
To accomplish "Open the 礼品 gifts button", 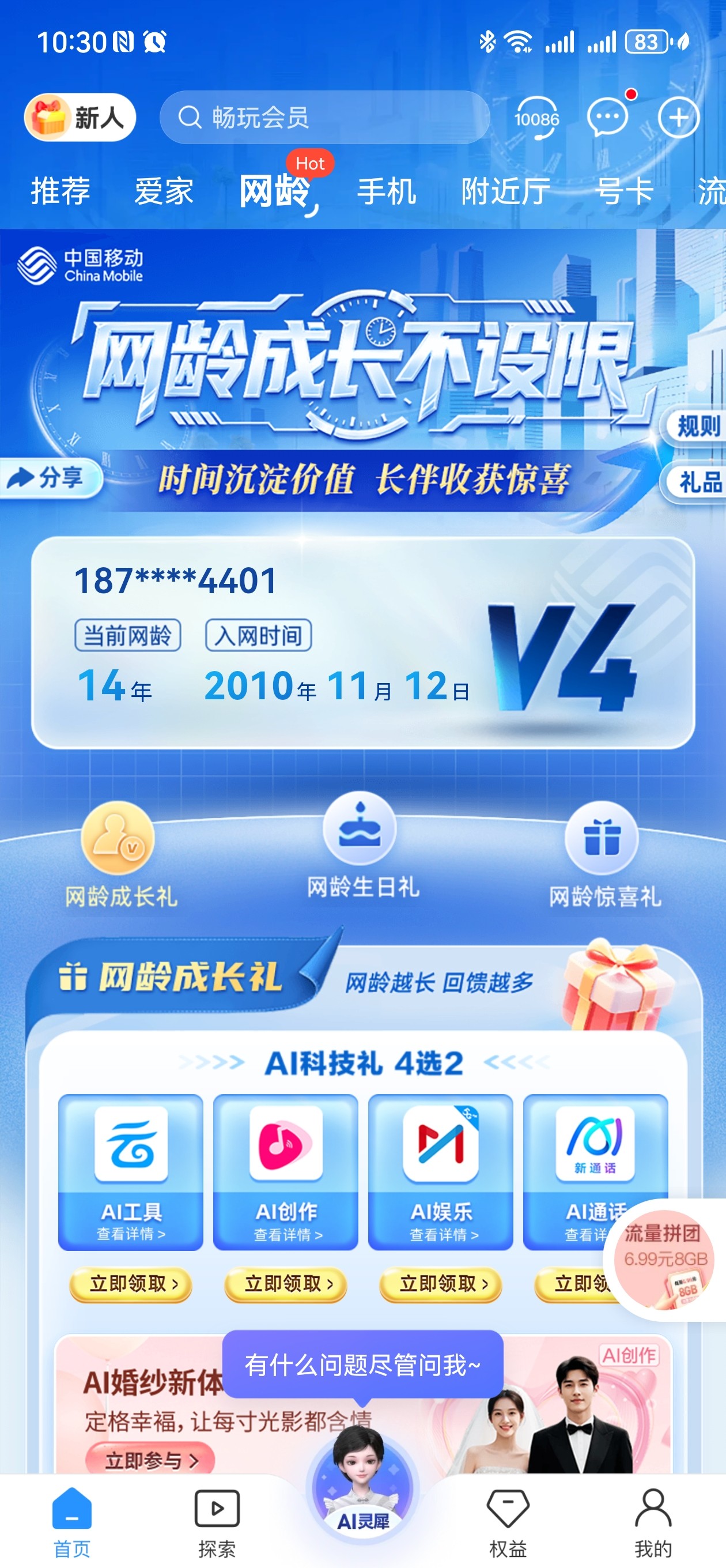I will pyautogui.click(x=698, y=483).
